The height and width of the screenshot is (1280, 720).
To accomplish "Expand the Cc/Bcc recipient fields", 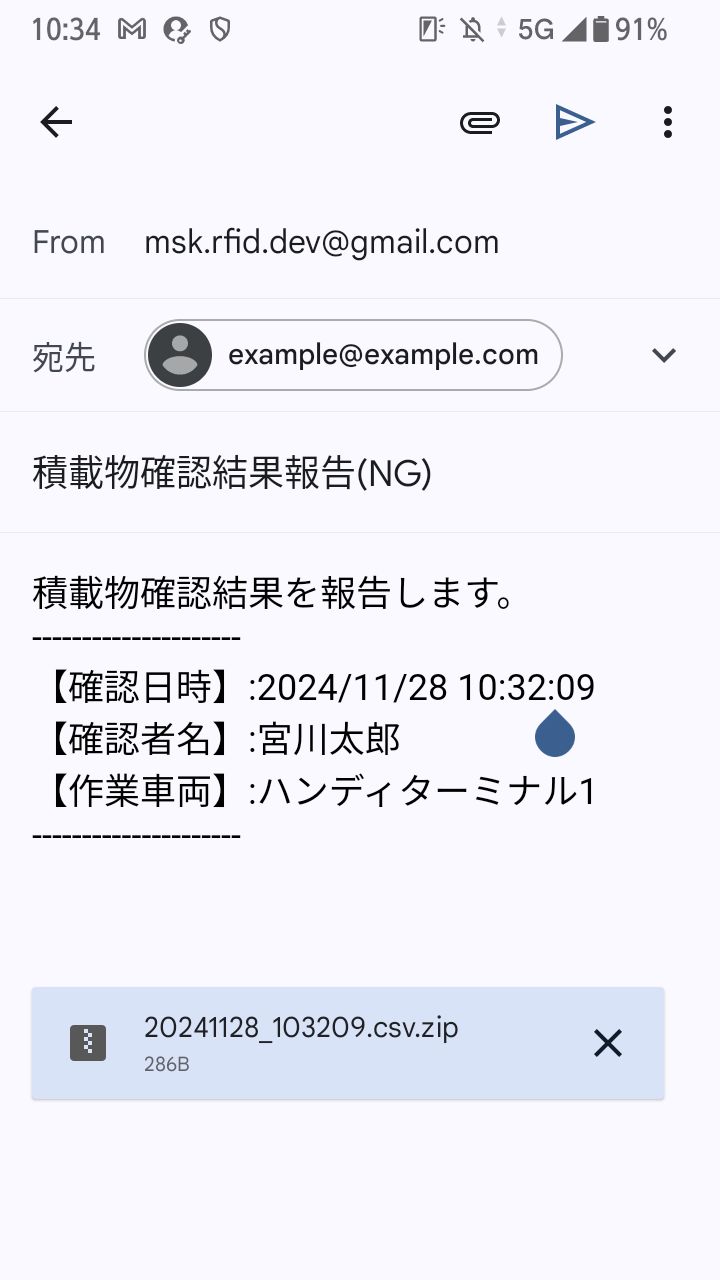I will [664, 355].
